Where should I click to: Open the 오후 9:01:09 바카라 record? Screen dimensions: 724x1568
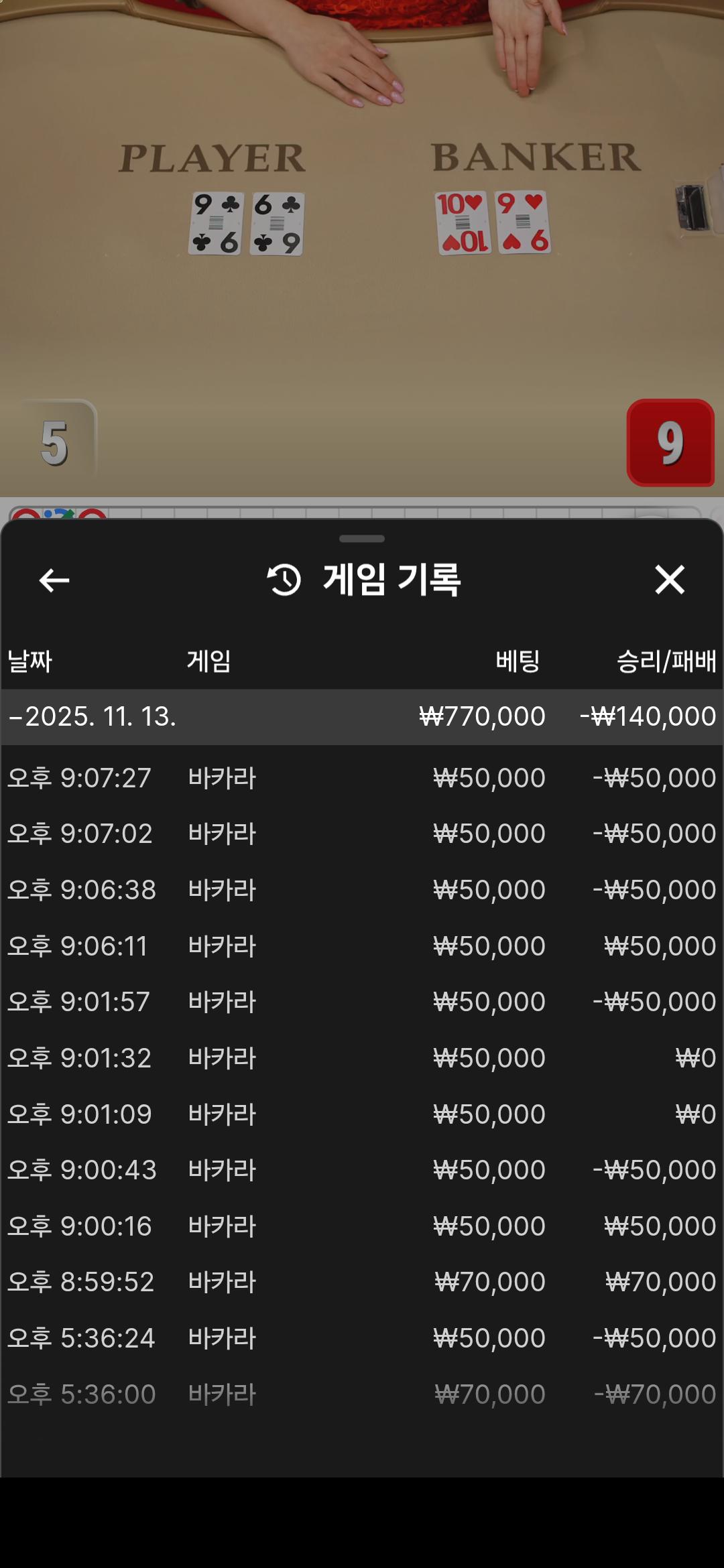click(x=362, y=1114)
